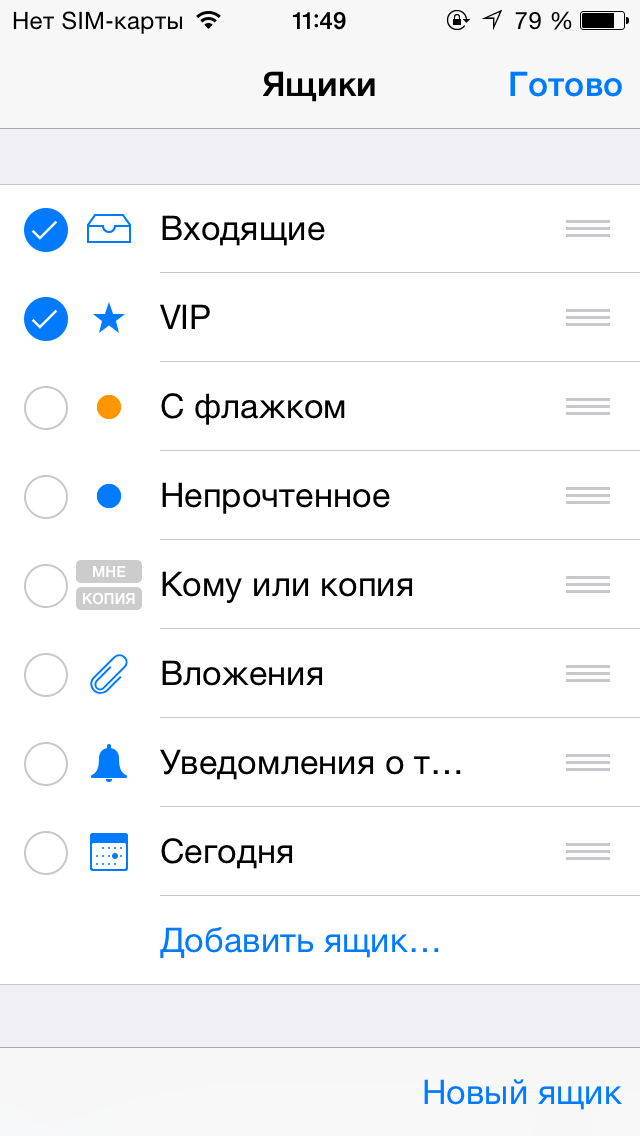Enable the Уведомления о т… mailbox
The image size is (640, 1136).
pos(46,764)
